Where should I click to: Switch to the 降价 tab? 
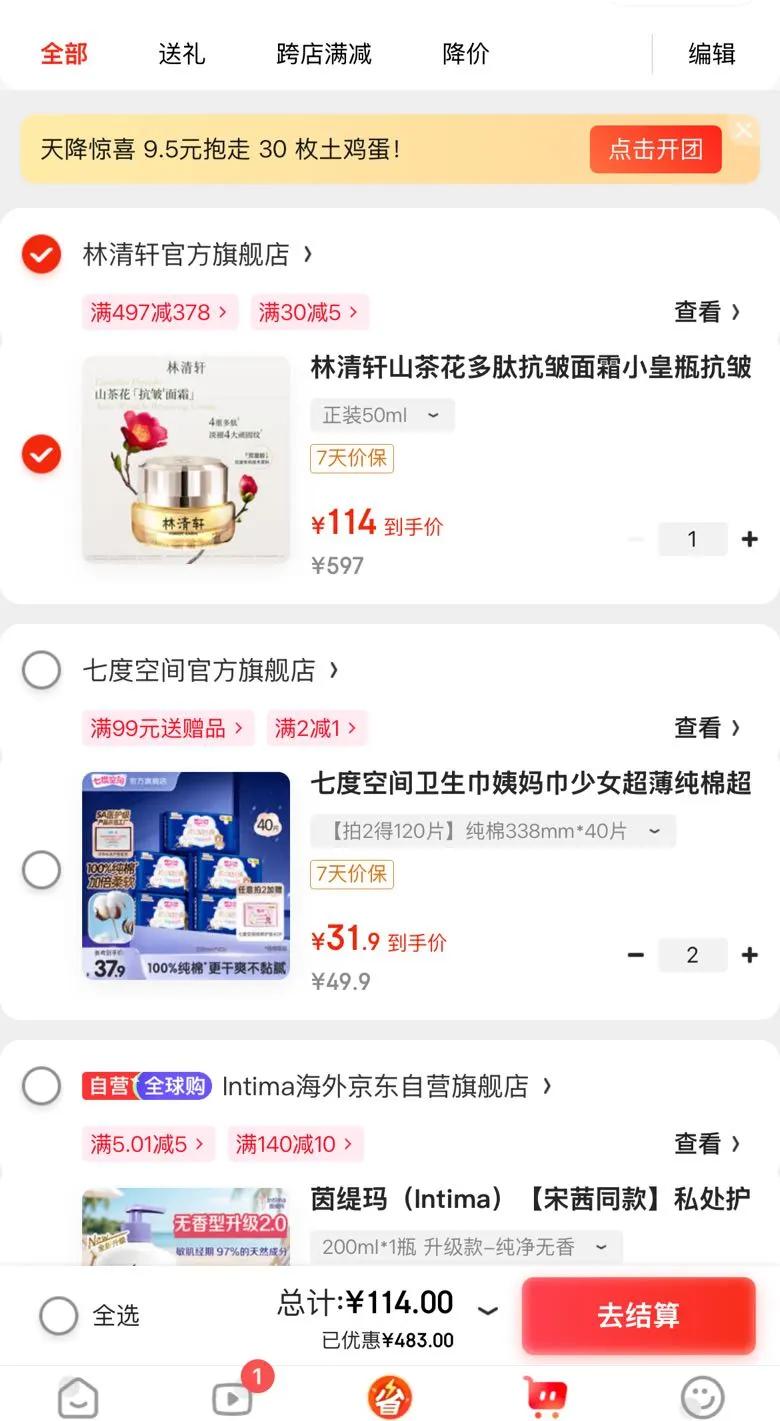[x=466, y=54]
